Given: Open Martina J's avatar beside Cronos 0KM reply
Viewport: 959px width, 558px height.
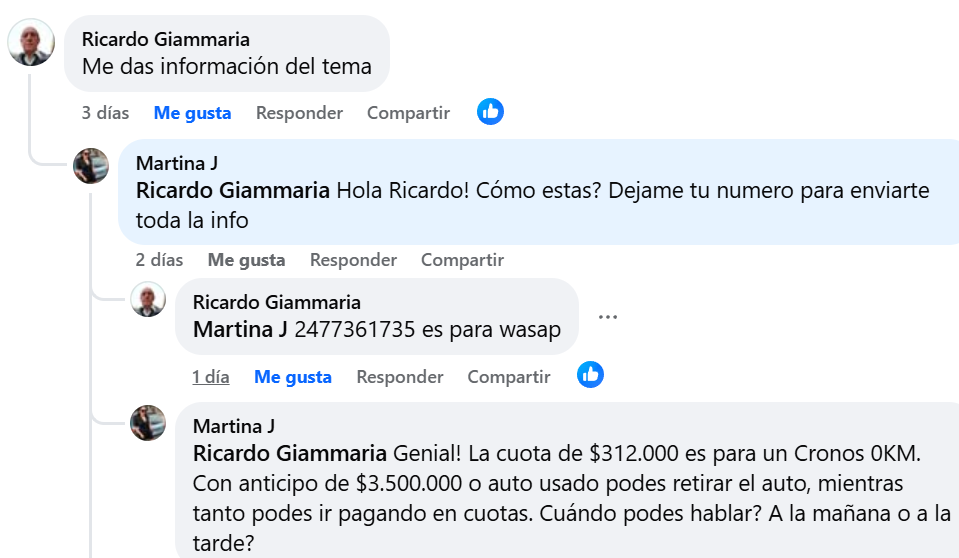Looking at the screenshot, I should click(149, 423).
